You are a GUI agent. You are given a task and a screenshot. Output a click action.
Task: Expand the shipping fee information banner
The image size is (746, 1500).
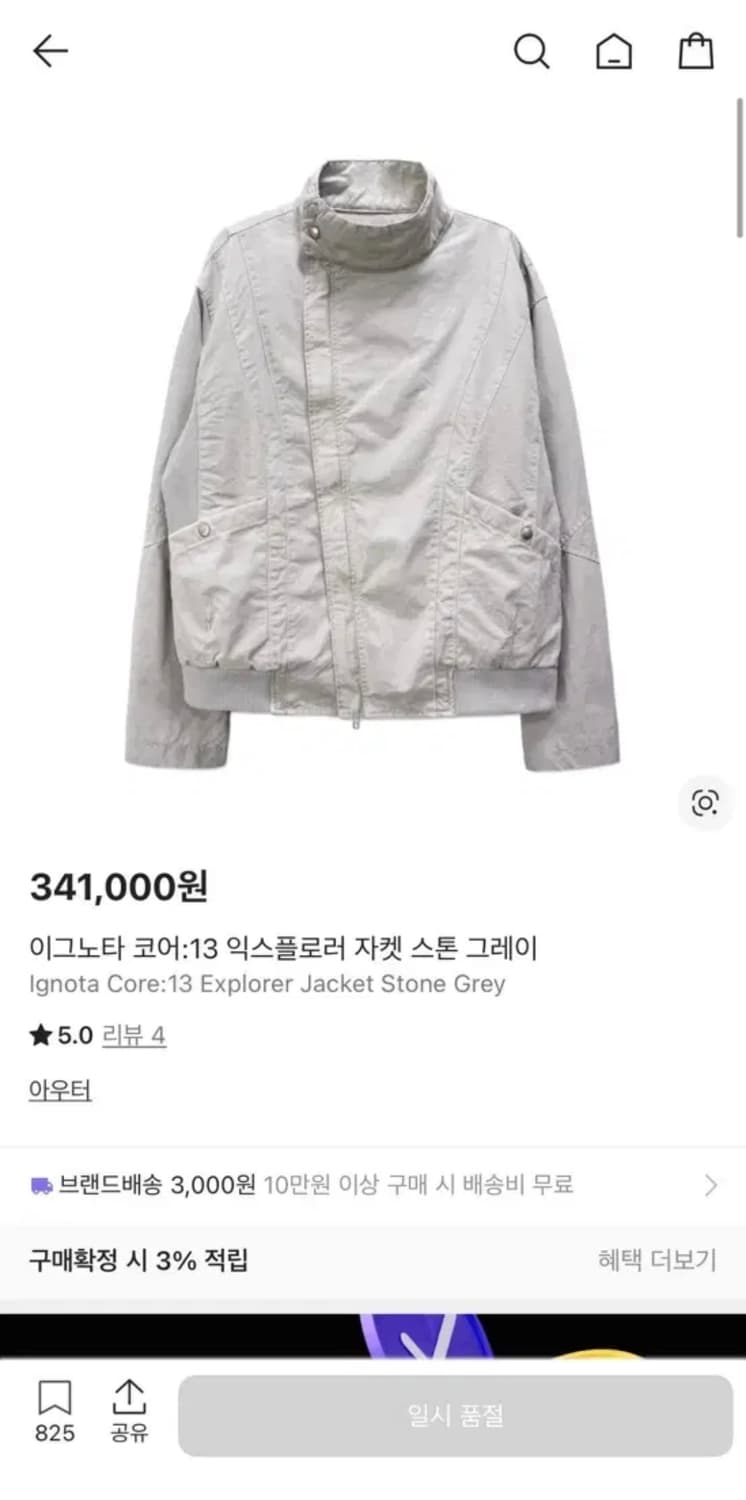pos(373,1183)
